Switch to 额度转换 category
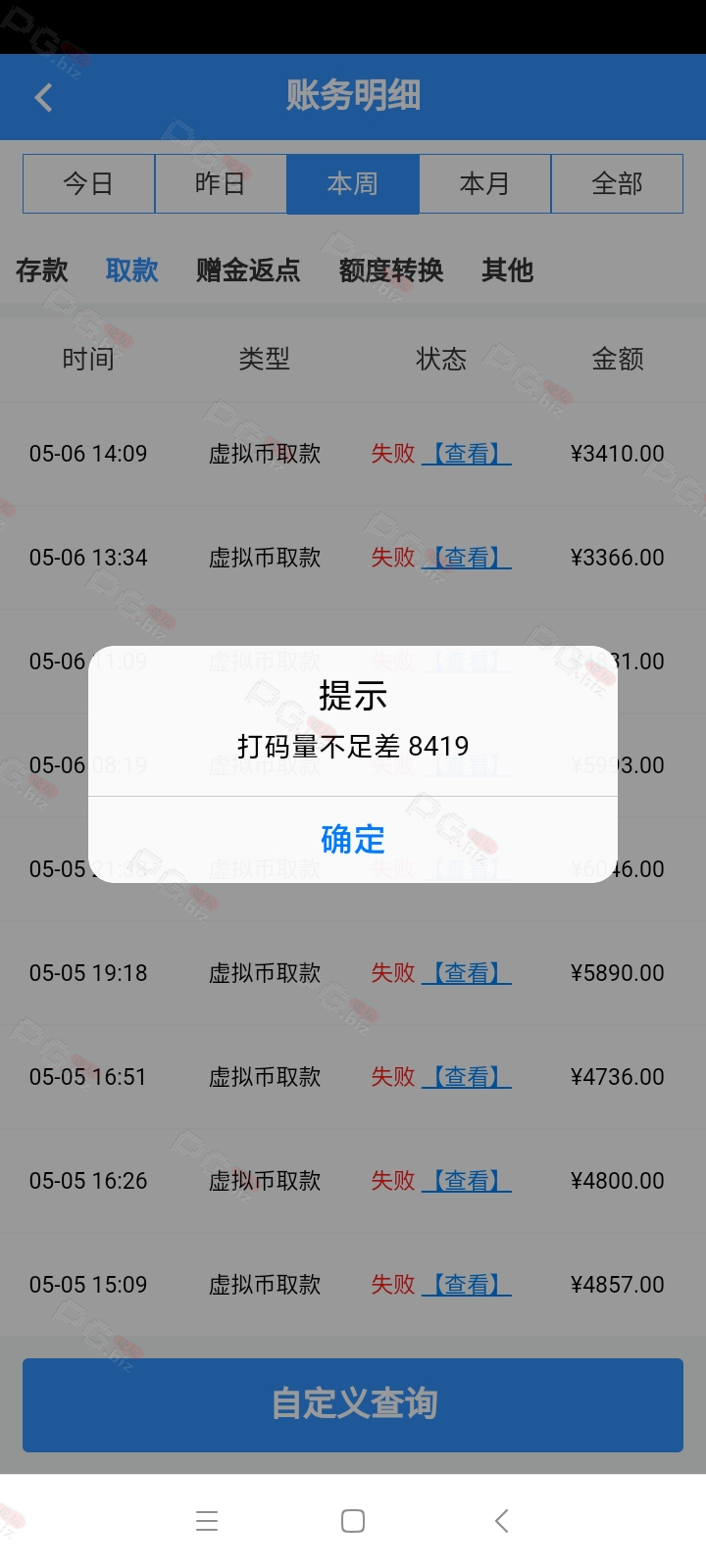 point(391,270)
